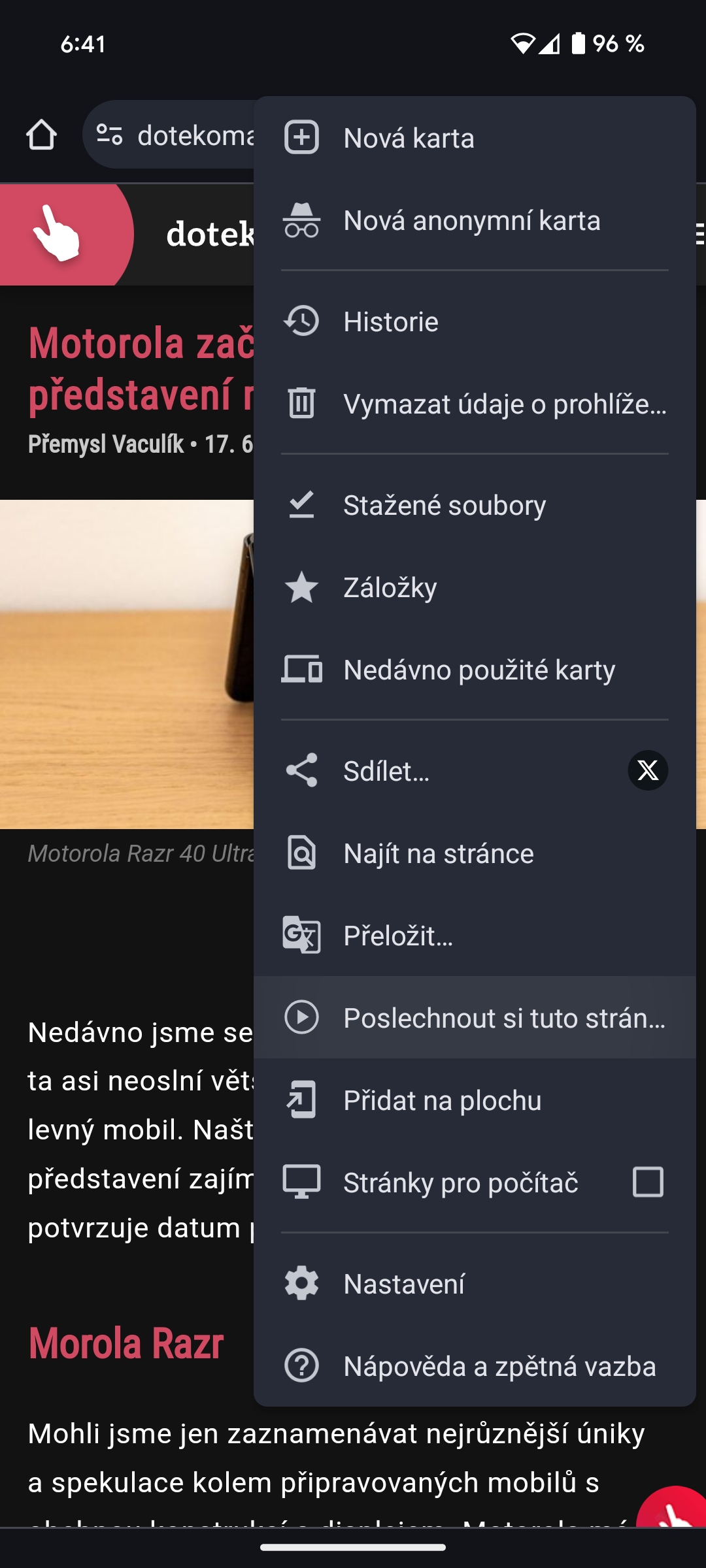This screenshot has height=1568, width=706.
Task: Open browsing Historie
Action: 391,321
